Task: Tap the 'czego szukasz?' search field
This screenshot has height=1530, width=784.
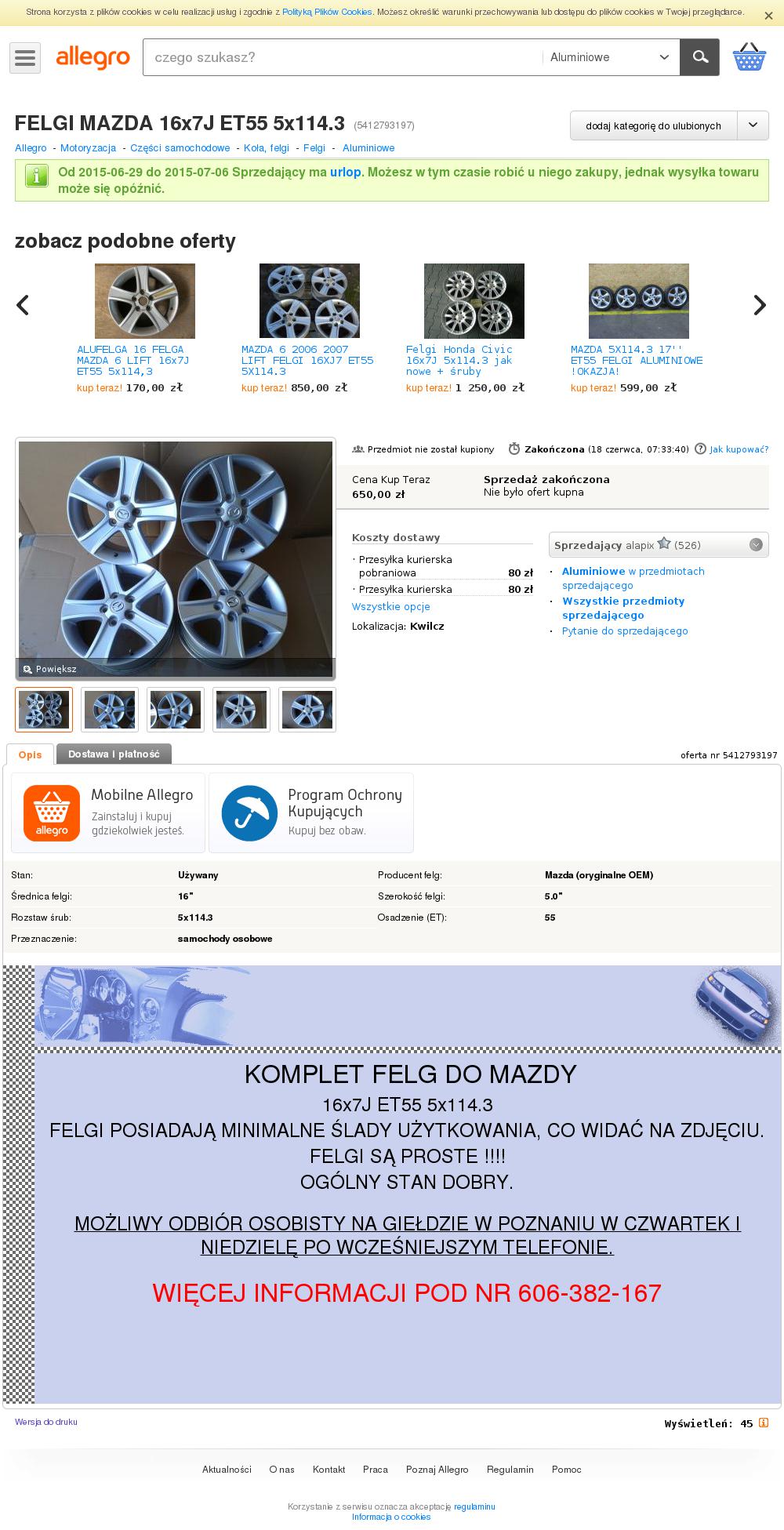Action: tap(342, 57)
